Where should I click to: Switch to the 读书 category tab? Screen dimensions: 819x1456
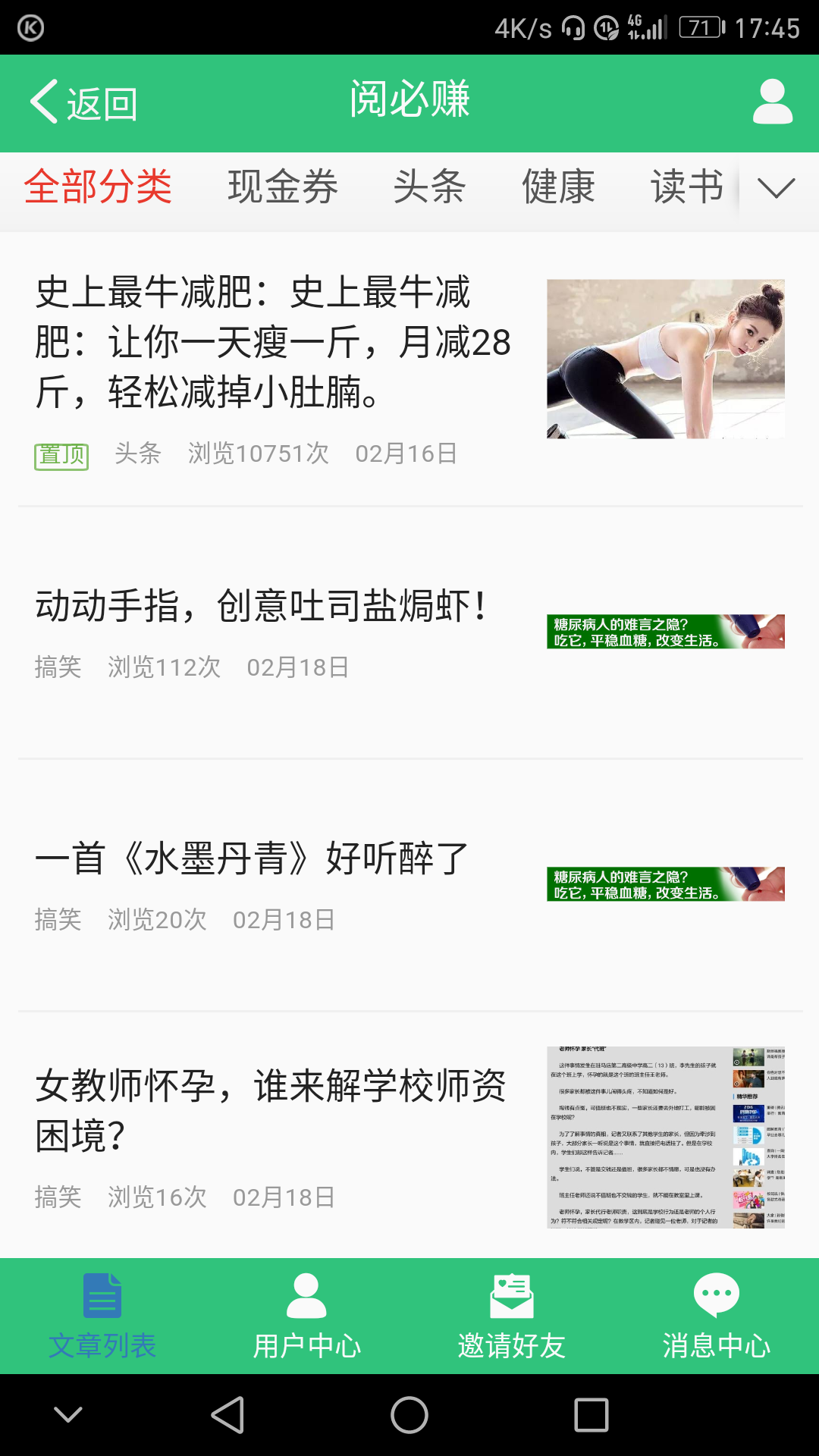pos(686,188)
